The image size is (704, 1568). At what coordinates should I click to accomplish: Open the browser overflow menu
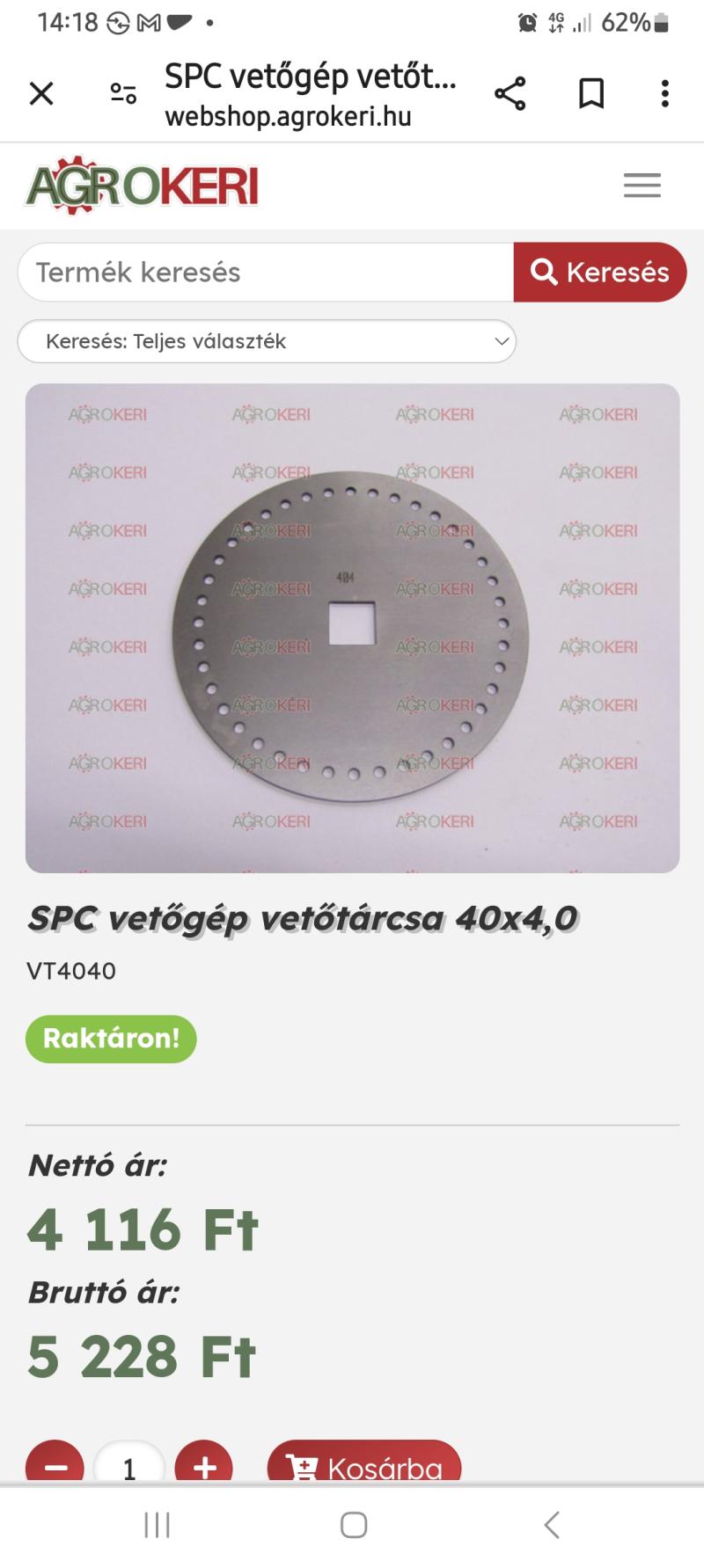[665, 93]
